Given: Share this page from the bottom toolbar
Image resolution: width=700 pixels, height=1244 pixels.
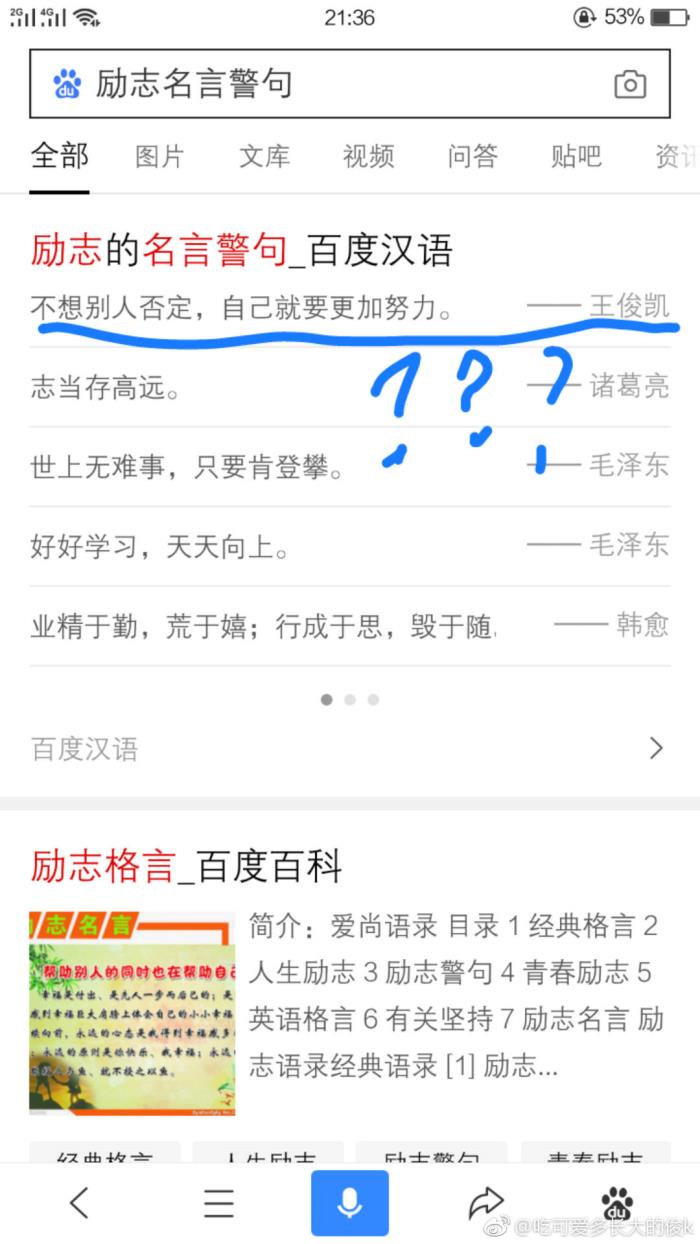Looking at the screenshot, I should coord(486,1203).
